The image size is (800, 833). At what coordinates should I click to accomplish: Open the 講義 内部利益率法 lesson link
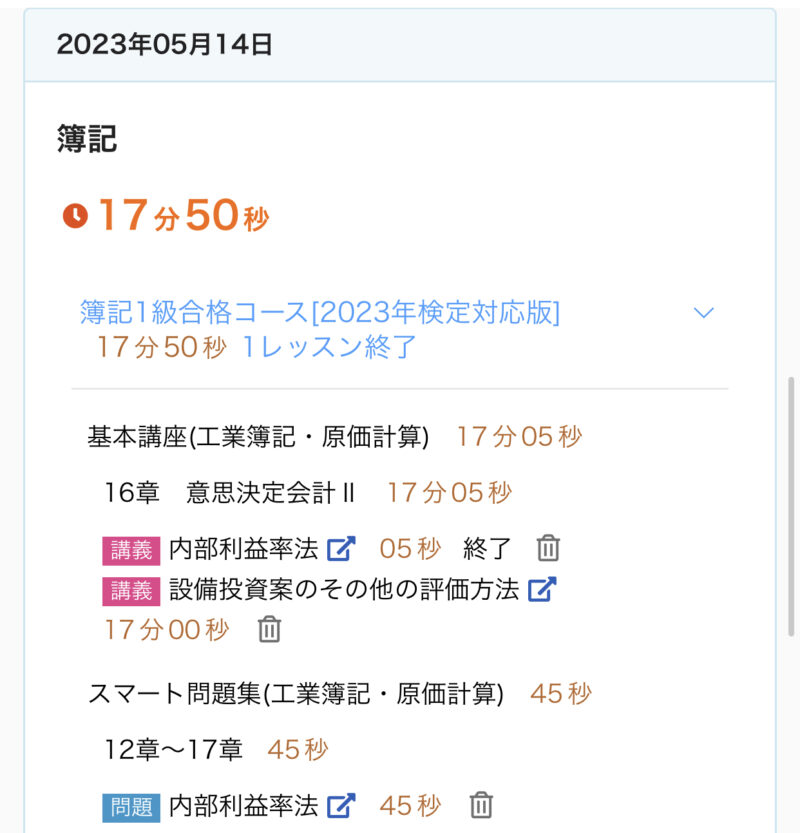tap(342, 549)
